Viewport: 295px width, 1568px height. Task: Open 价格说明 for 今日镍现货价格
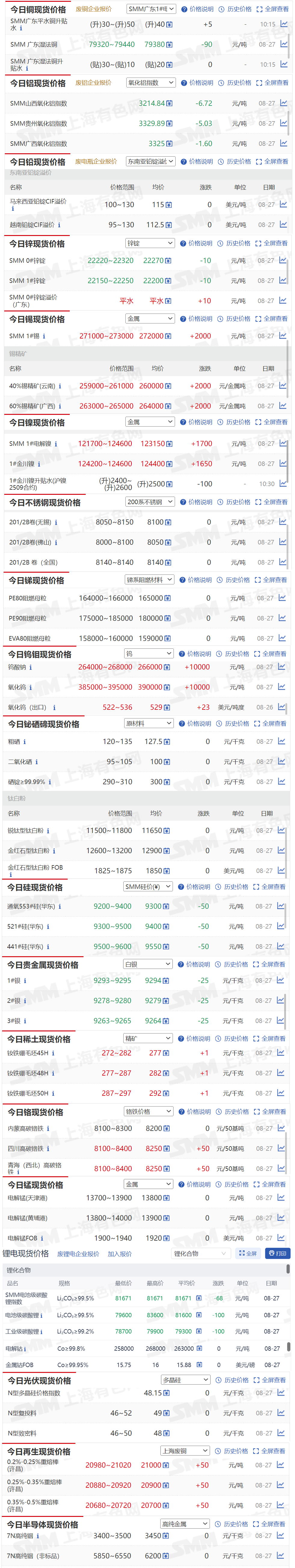(196, 422)
